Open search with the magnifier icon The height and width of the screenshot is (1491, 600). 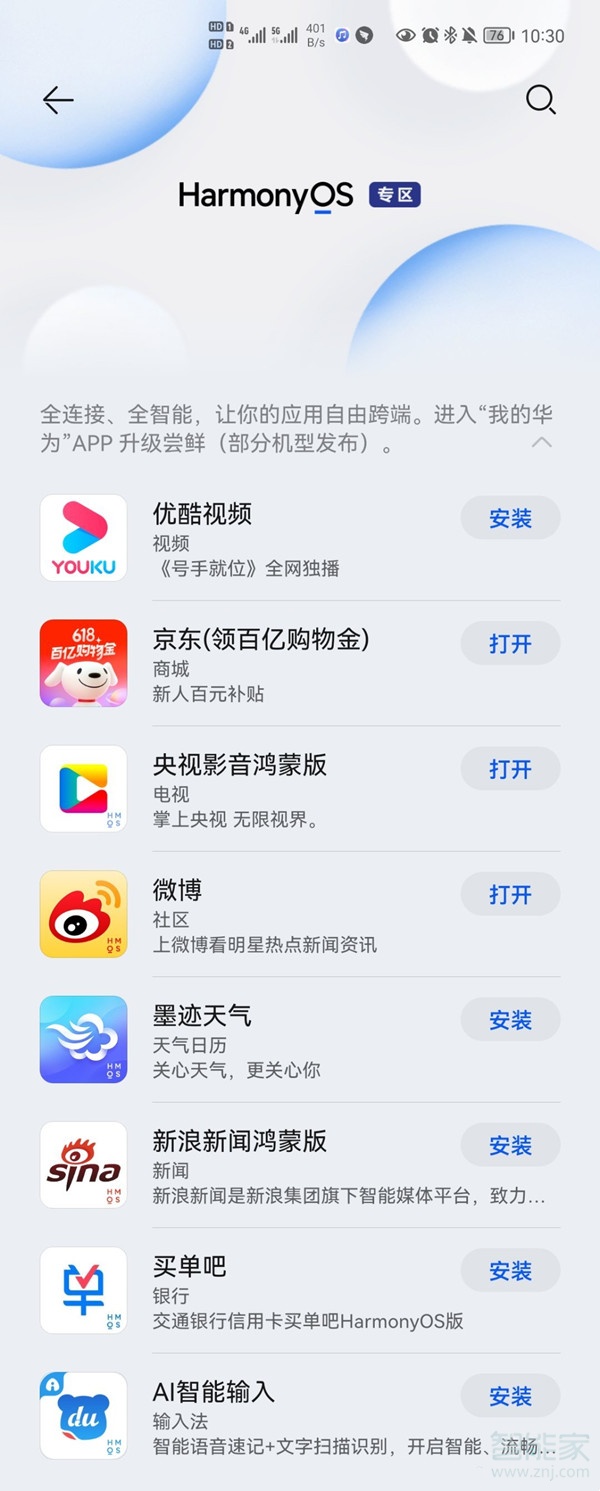(540, 100)
